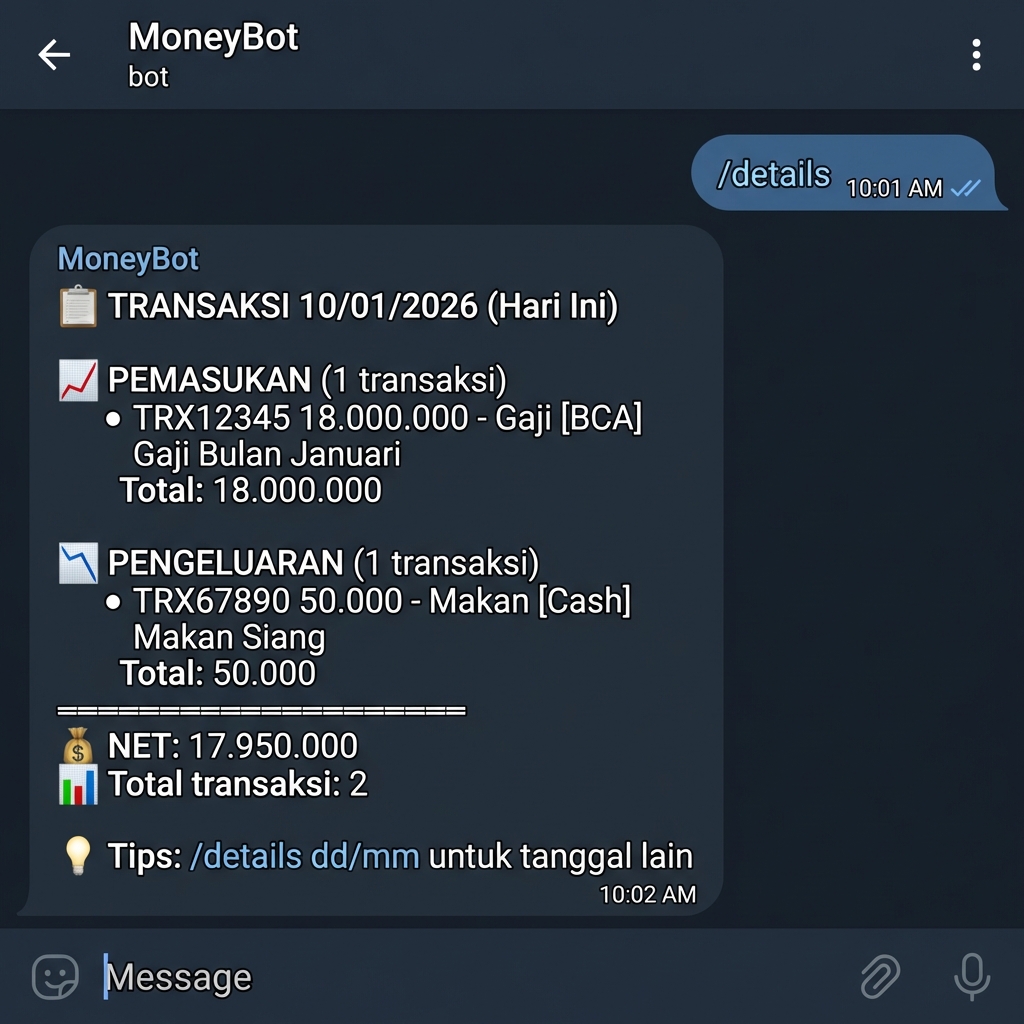Go back to the chat list
Screen dimensions: 1024x1024
(54, 55)
